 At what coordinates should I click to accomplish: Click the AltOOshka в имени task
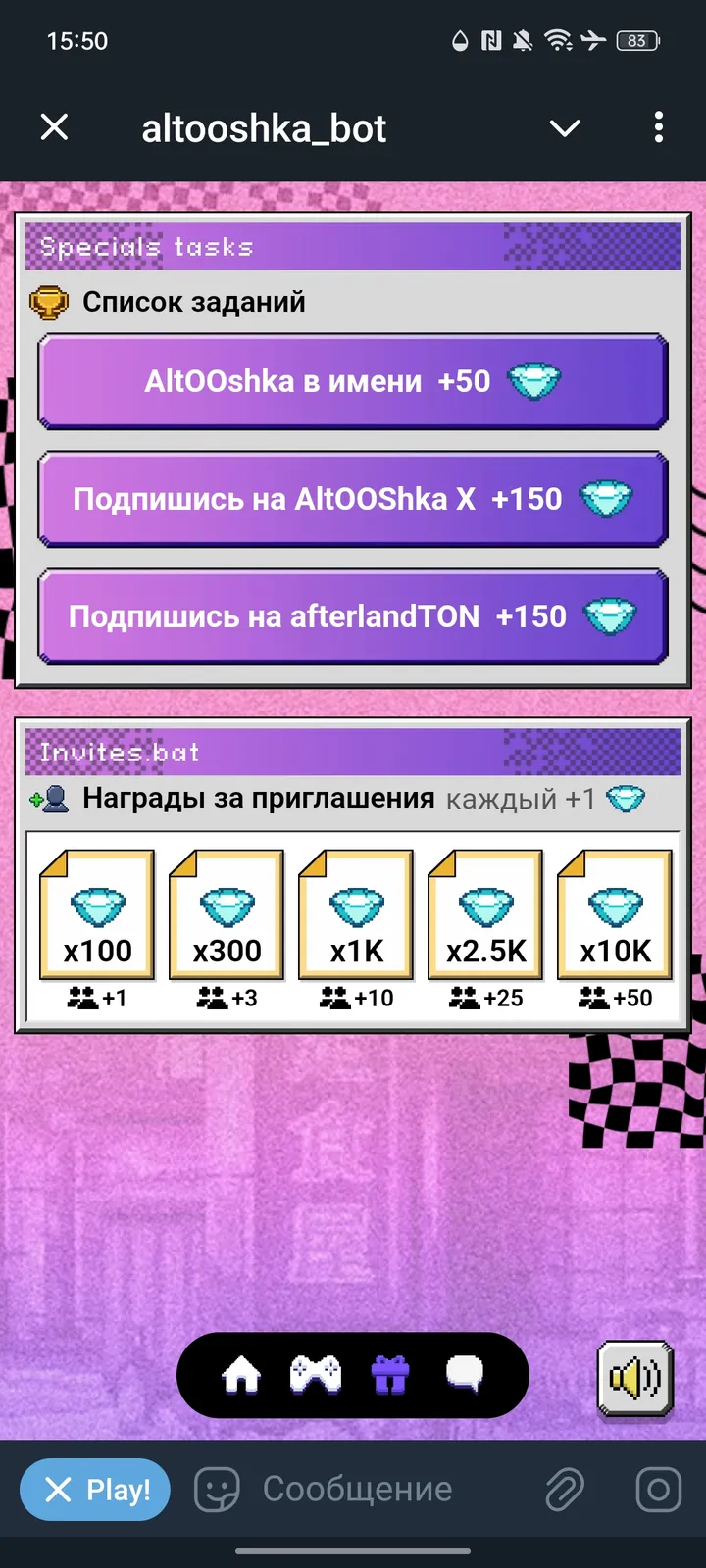tap(353, 382)
